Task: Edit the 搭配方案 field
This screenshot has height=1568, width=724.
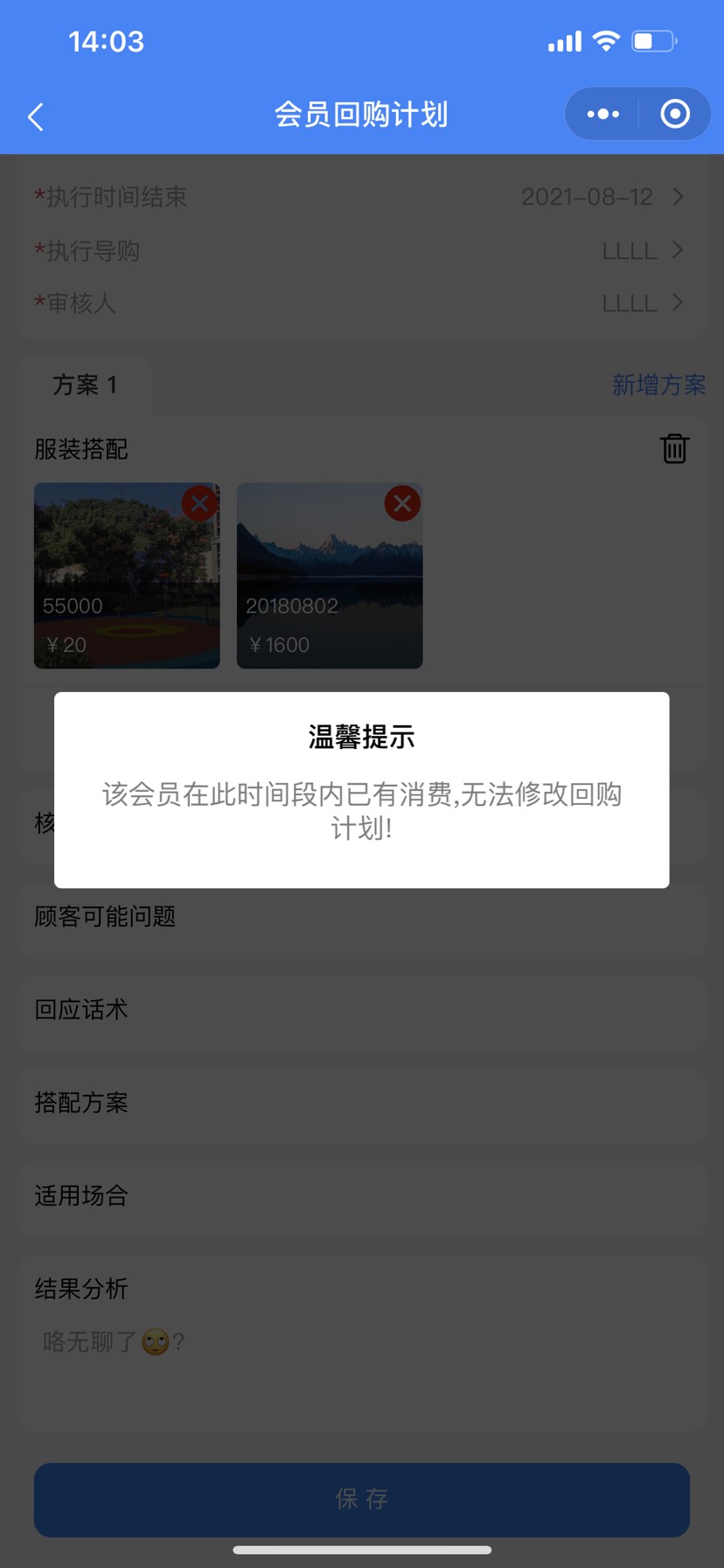Action: [x=362, y=1102]
